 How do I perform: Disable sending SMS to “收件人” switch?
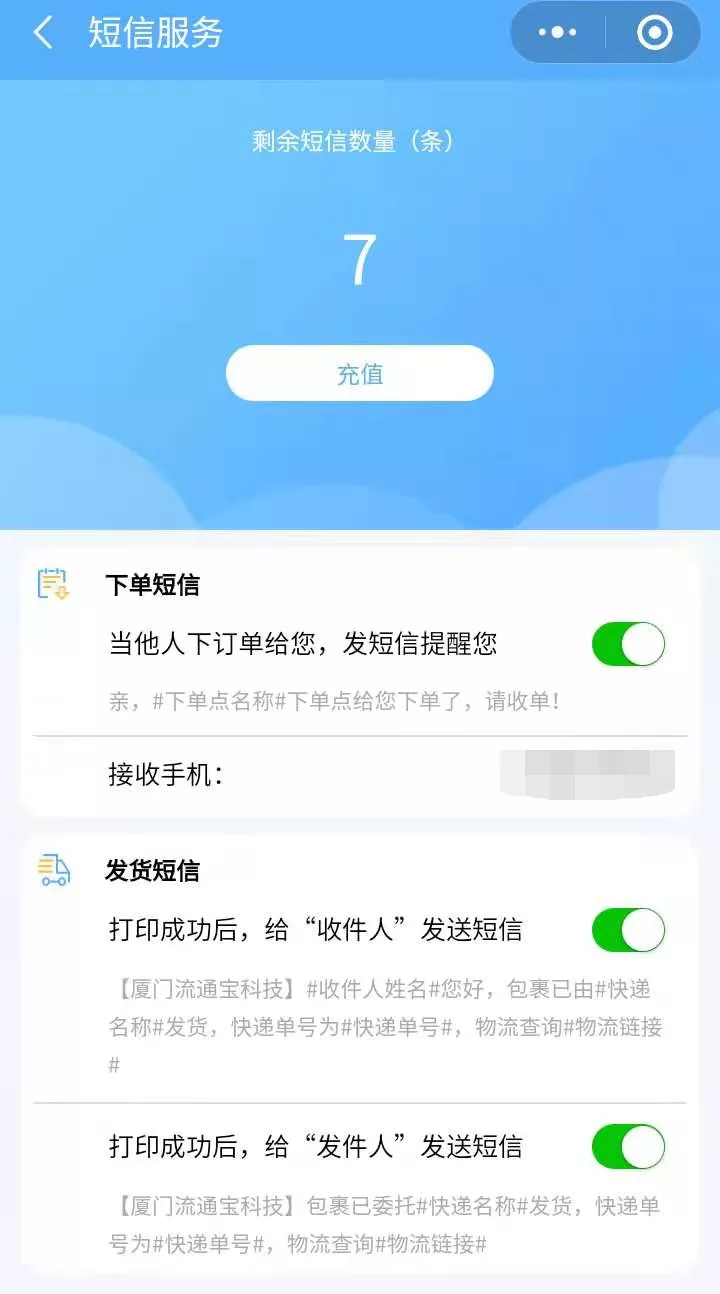(x=628, y=930)
